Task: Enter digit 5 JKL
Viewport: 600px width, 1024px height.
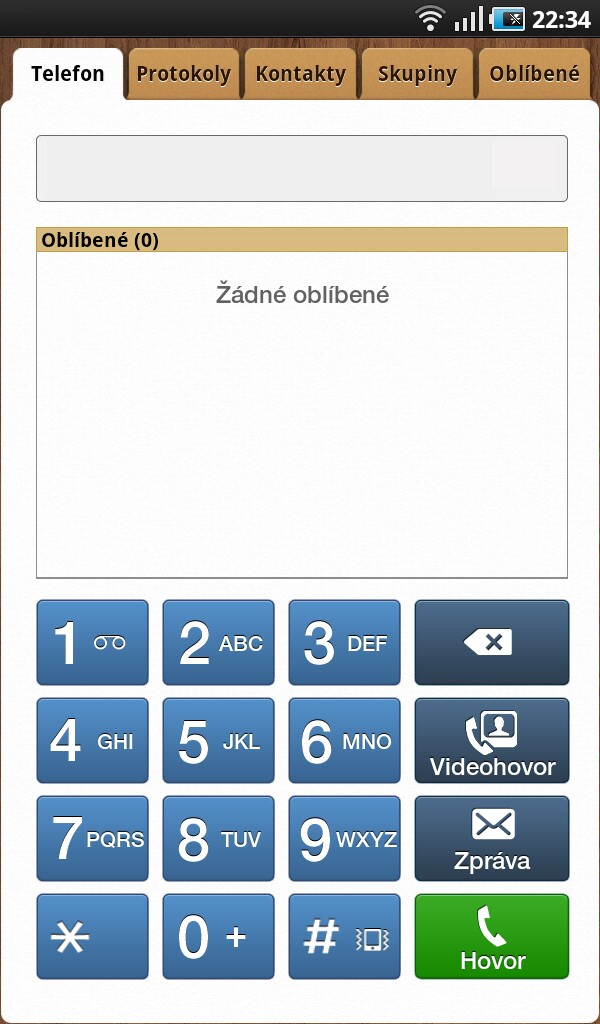Action: click(x=219, y=741)
